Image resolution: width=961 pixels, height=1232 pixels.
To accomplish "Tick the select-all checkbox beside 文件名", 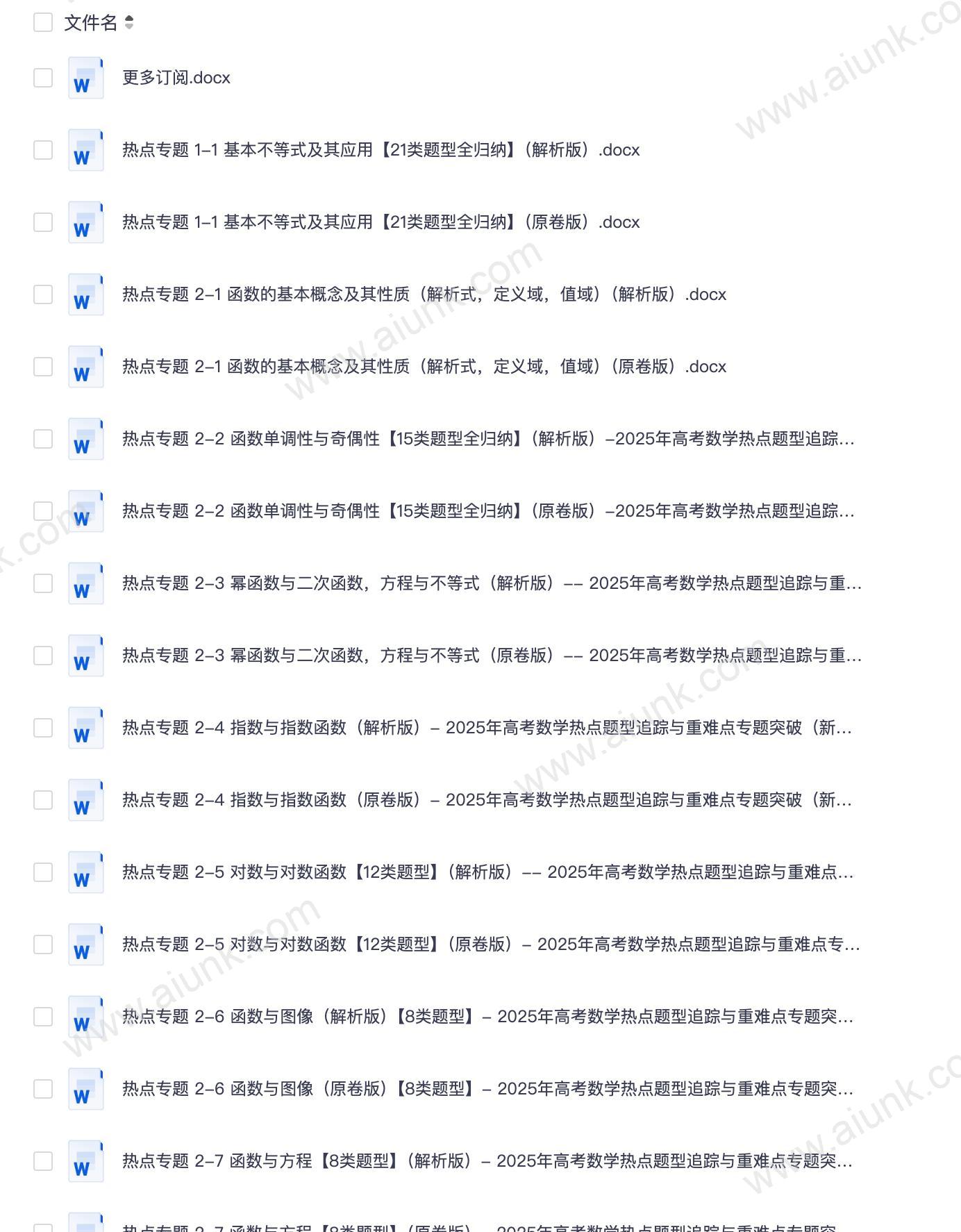I will pyautogui.click(x=43, y=22).
